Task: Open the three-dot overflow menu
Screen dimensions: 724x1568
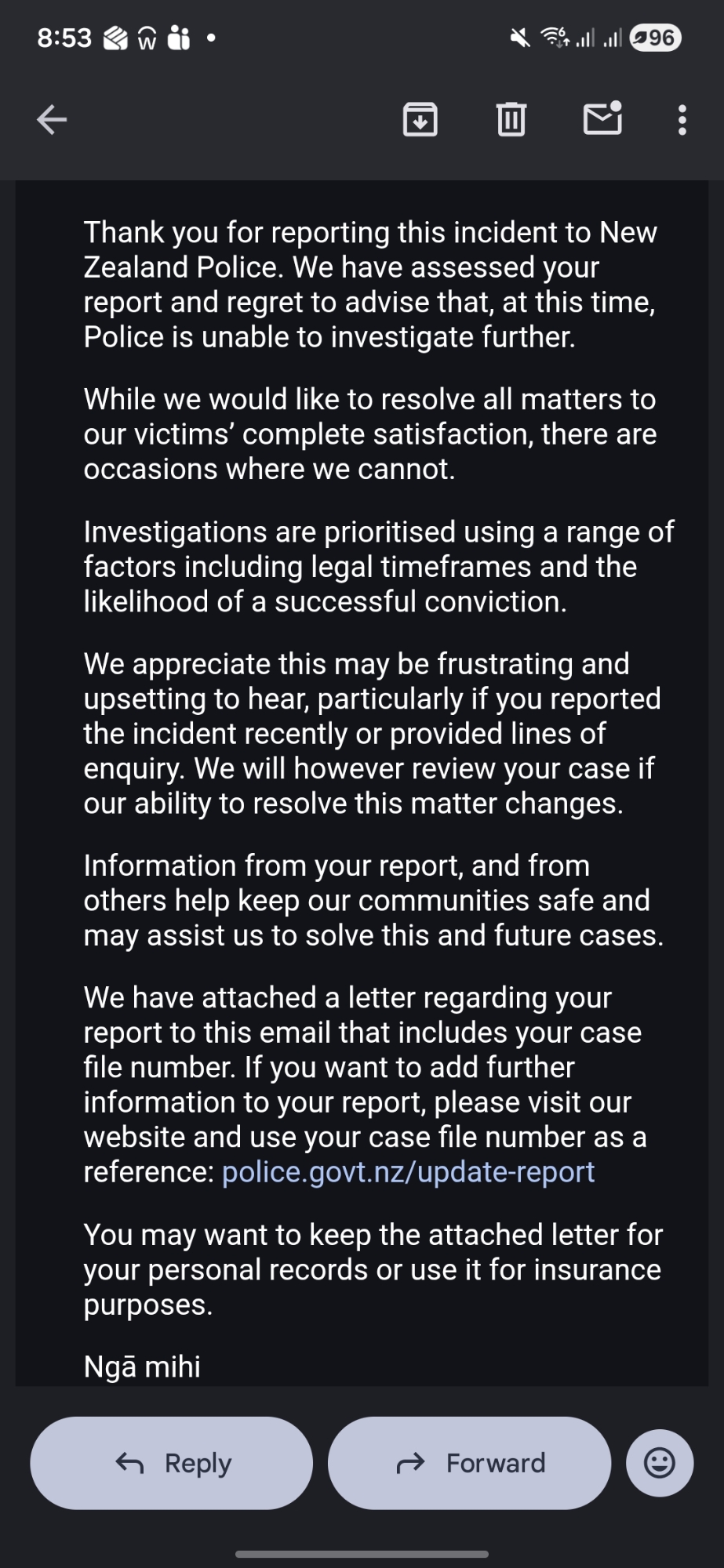Action: click(682, 120)
